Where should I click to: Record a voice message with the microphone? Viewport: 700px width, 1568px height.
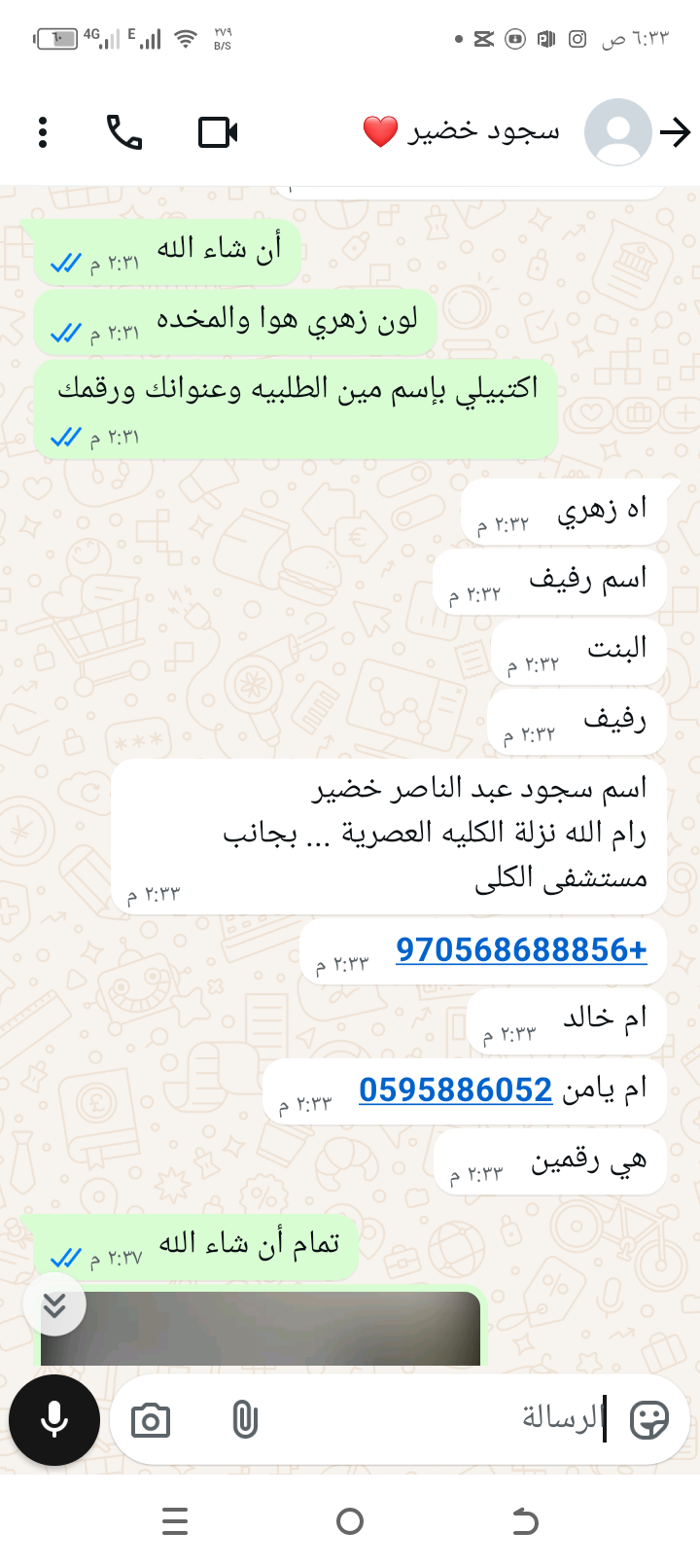pos(54,1420)
